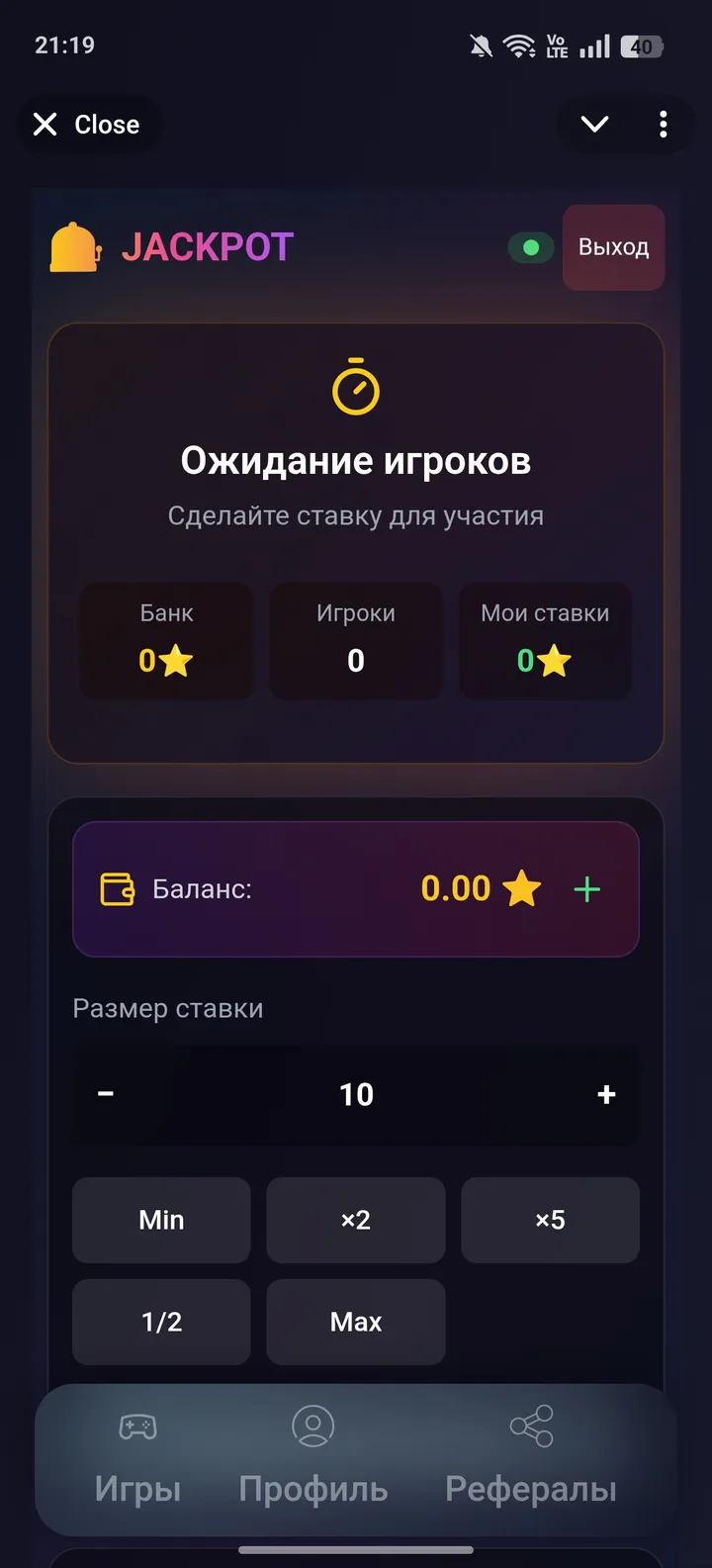
Task: Open Профиль via the person icon
Action: coord(312,1427)
